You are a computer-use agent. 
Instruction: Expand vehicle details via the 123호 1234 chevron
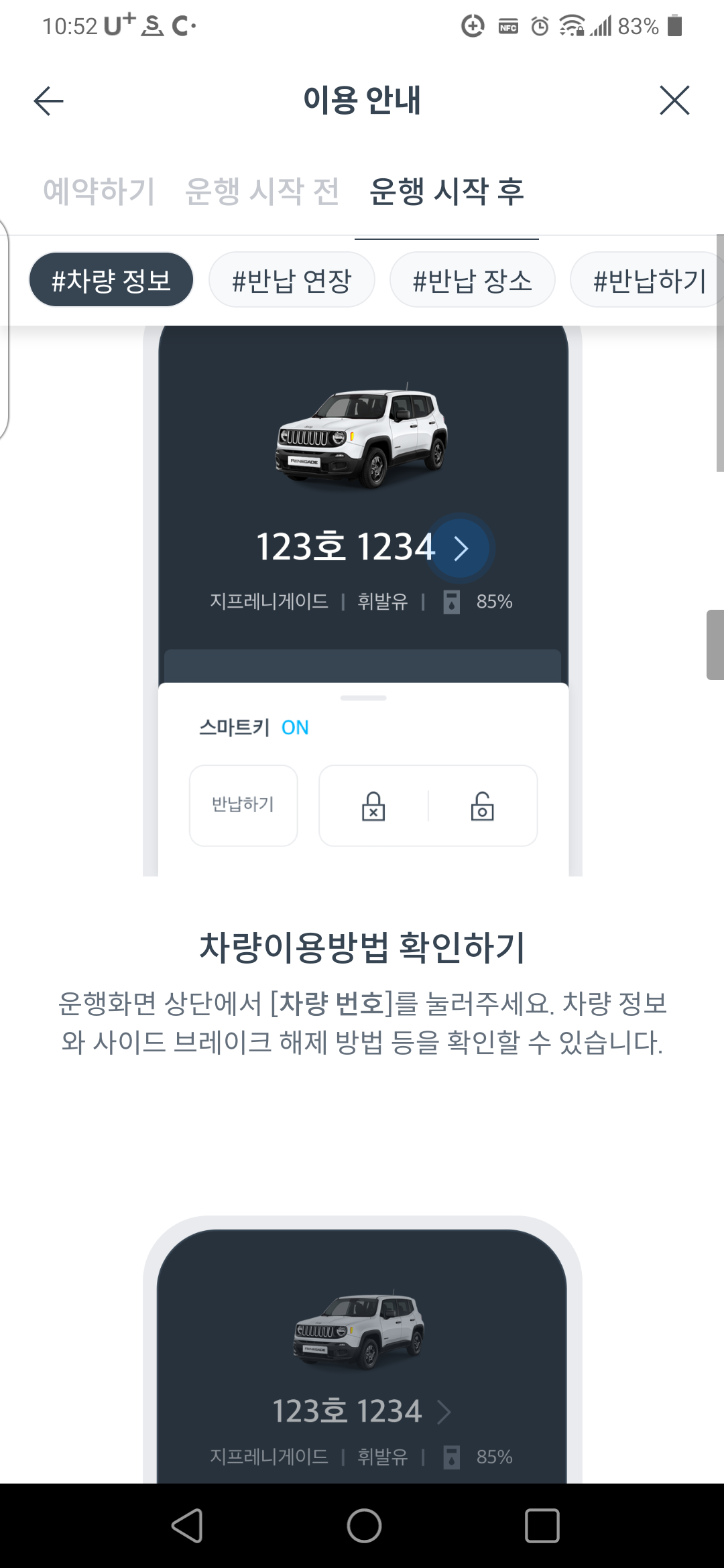coord(460,548)
